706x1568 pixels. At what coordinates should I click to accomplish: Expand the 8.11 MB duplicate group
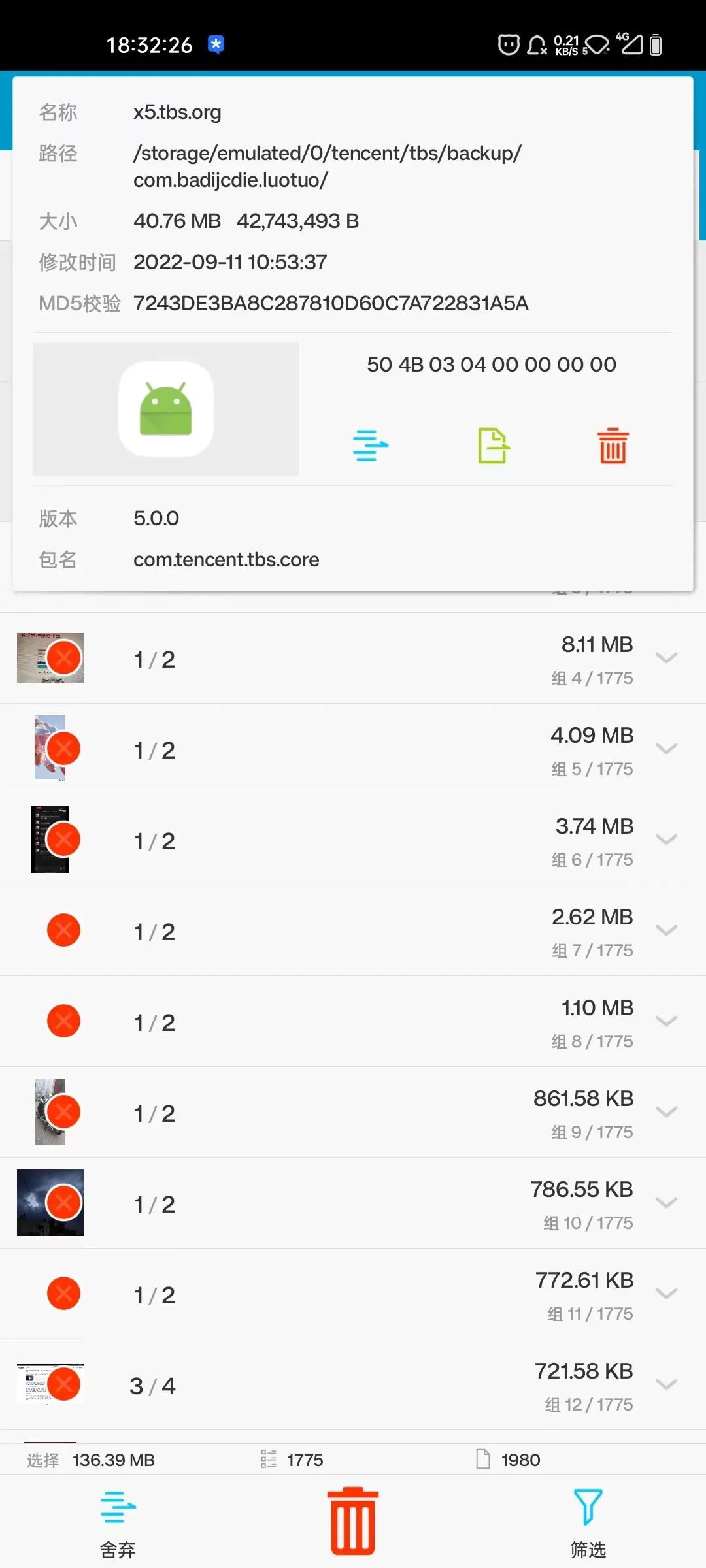(x=665, y=659)
